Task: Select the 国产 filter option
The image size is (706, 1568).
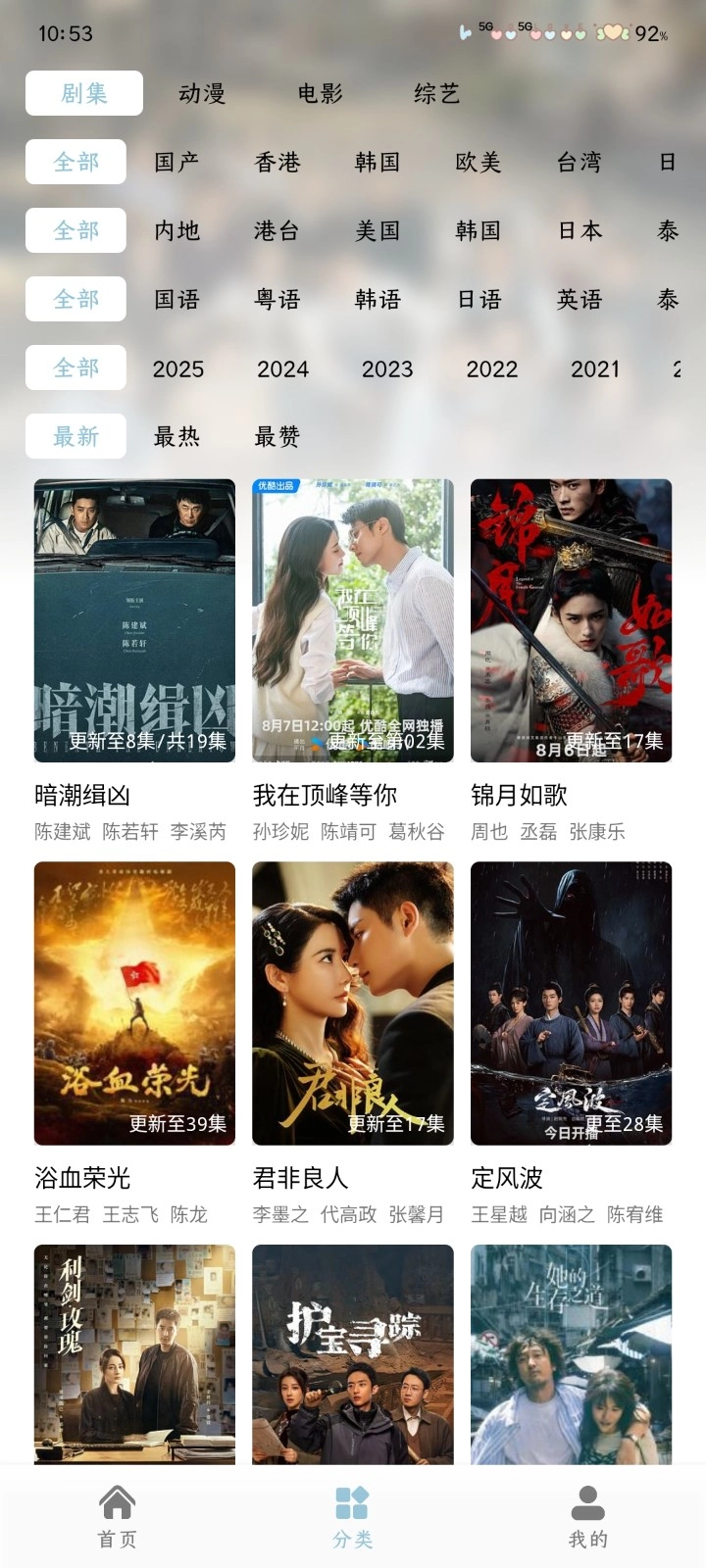Action: click(x=179, y=163)
